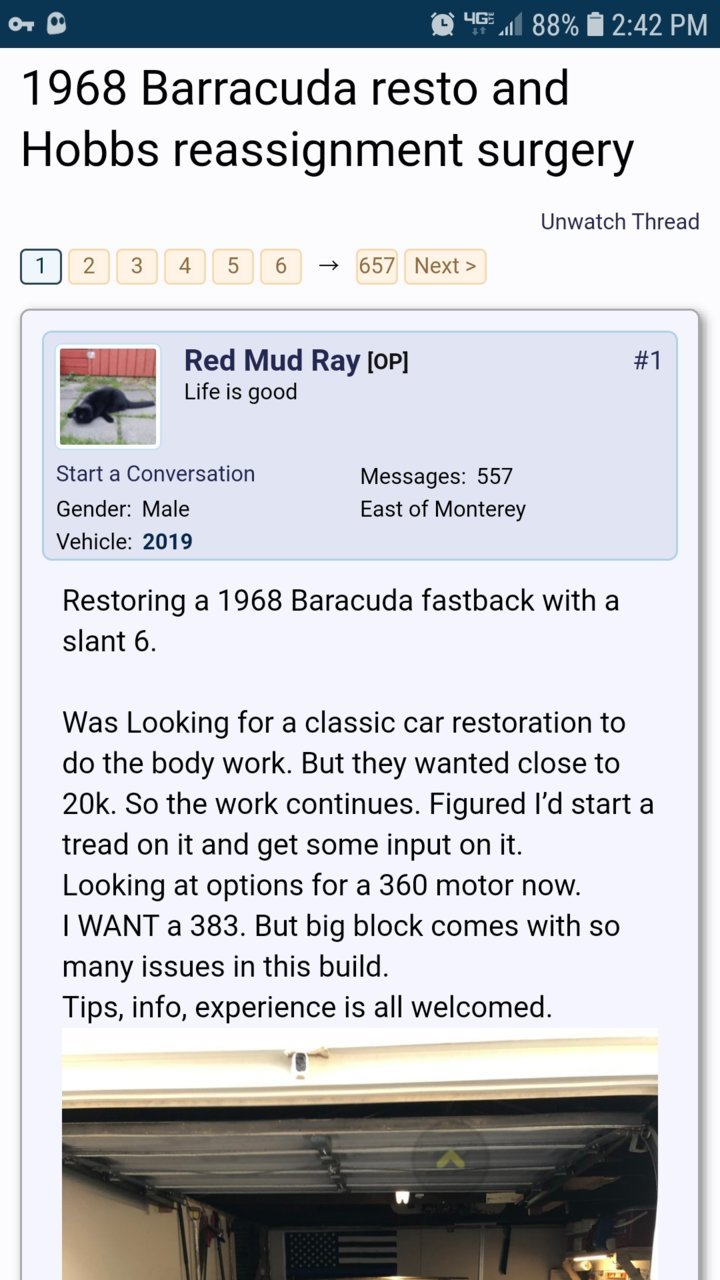This screenshot has height=1280, width=720.
Task: Select page 6 in pagination
Action: coord(281,266)
